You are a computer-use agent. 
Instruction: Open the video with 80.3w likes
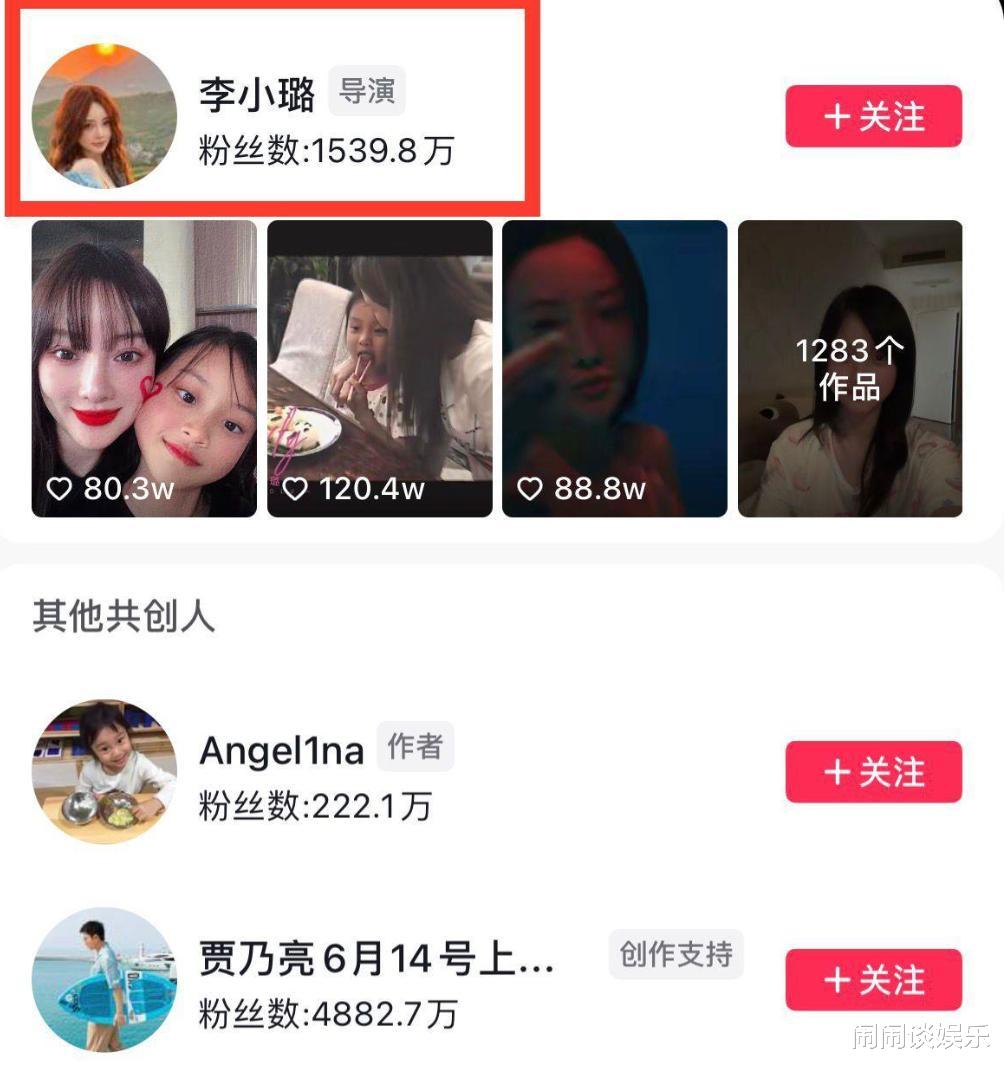coord(144,368)
